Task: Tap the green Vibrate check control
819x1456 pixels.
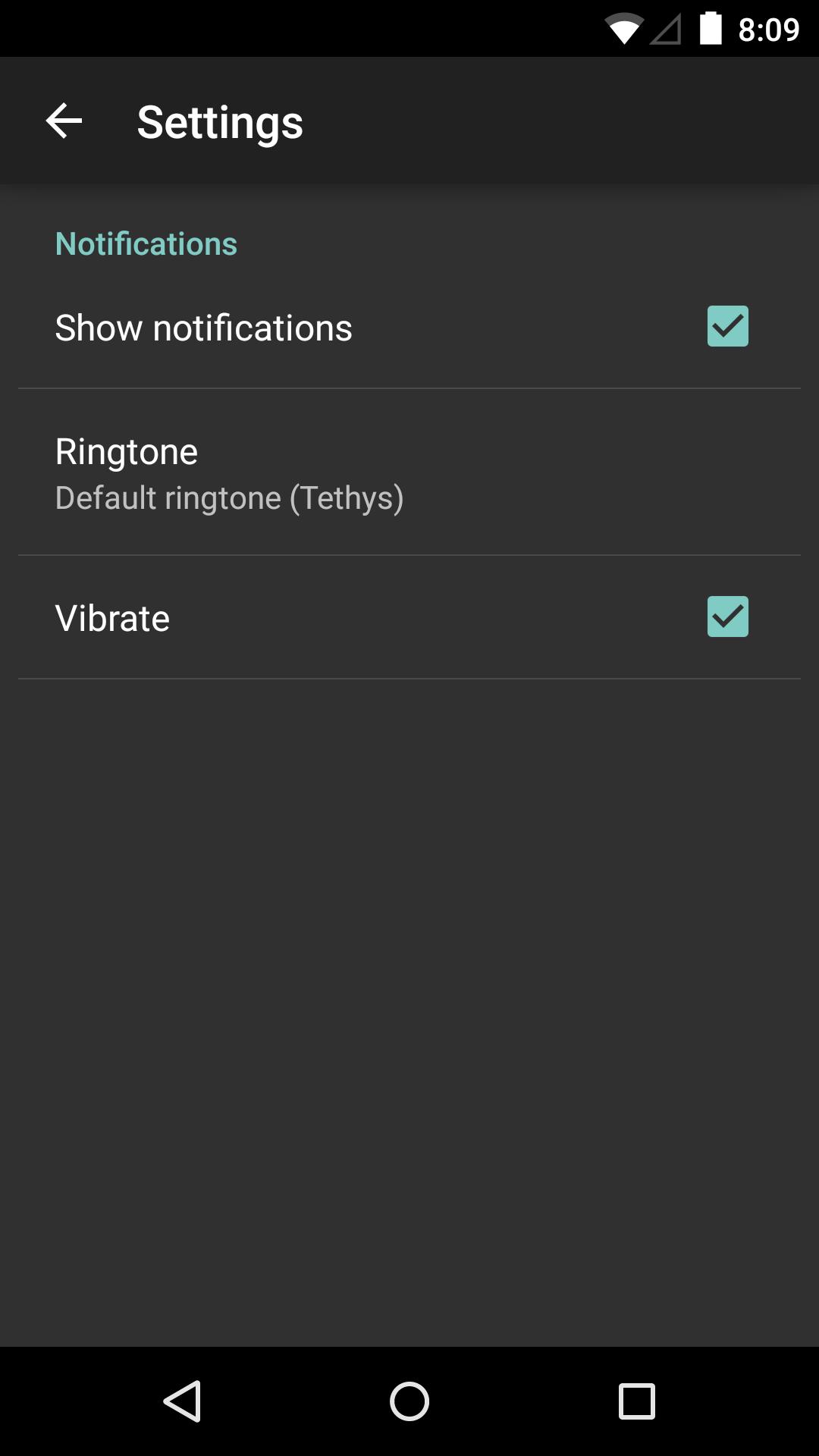Action: (x=727, y=617)
